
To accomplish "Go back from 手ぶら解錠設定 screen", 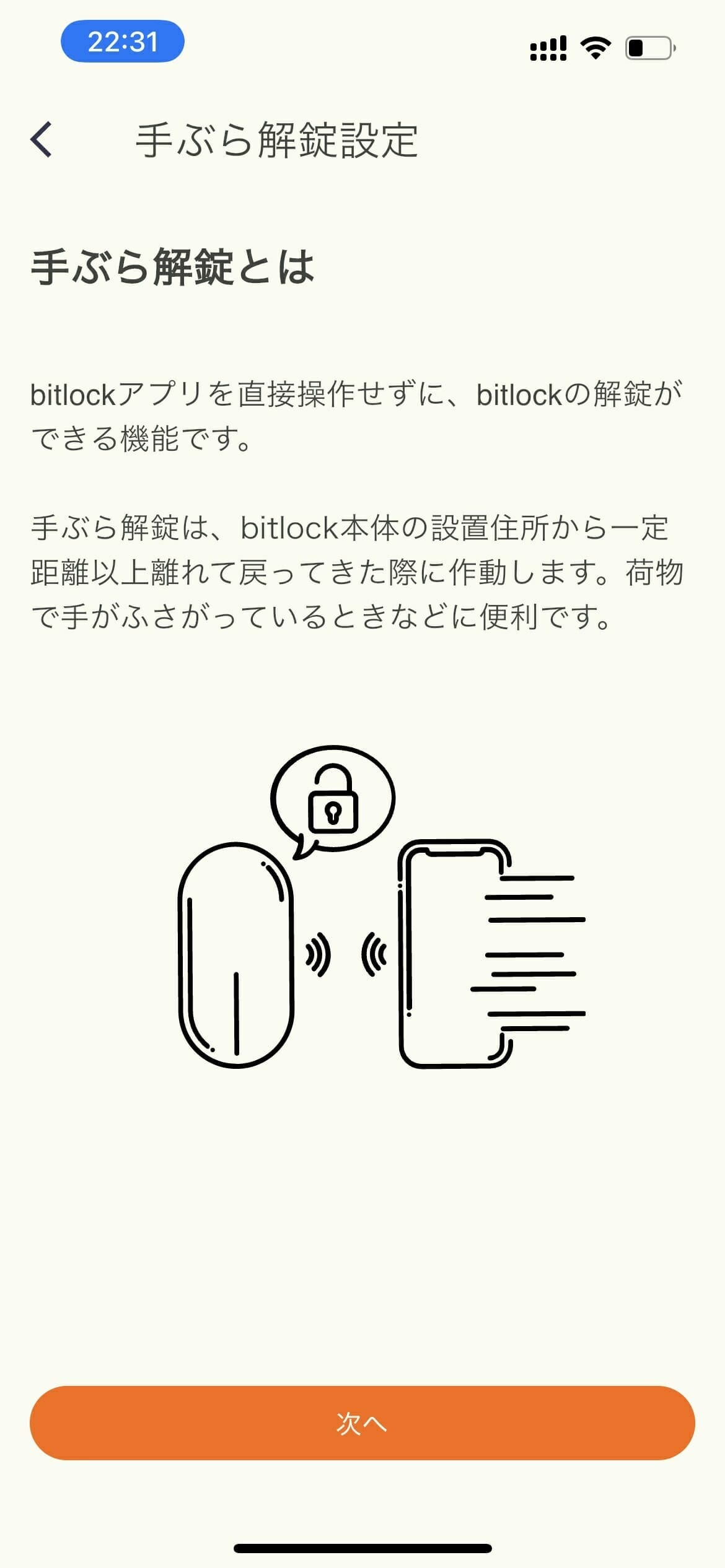I will point(42,139).
